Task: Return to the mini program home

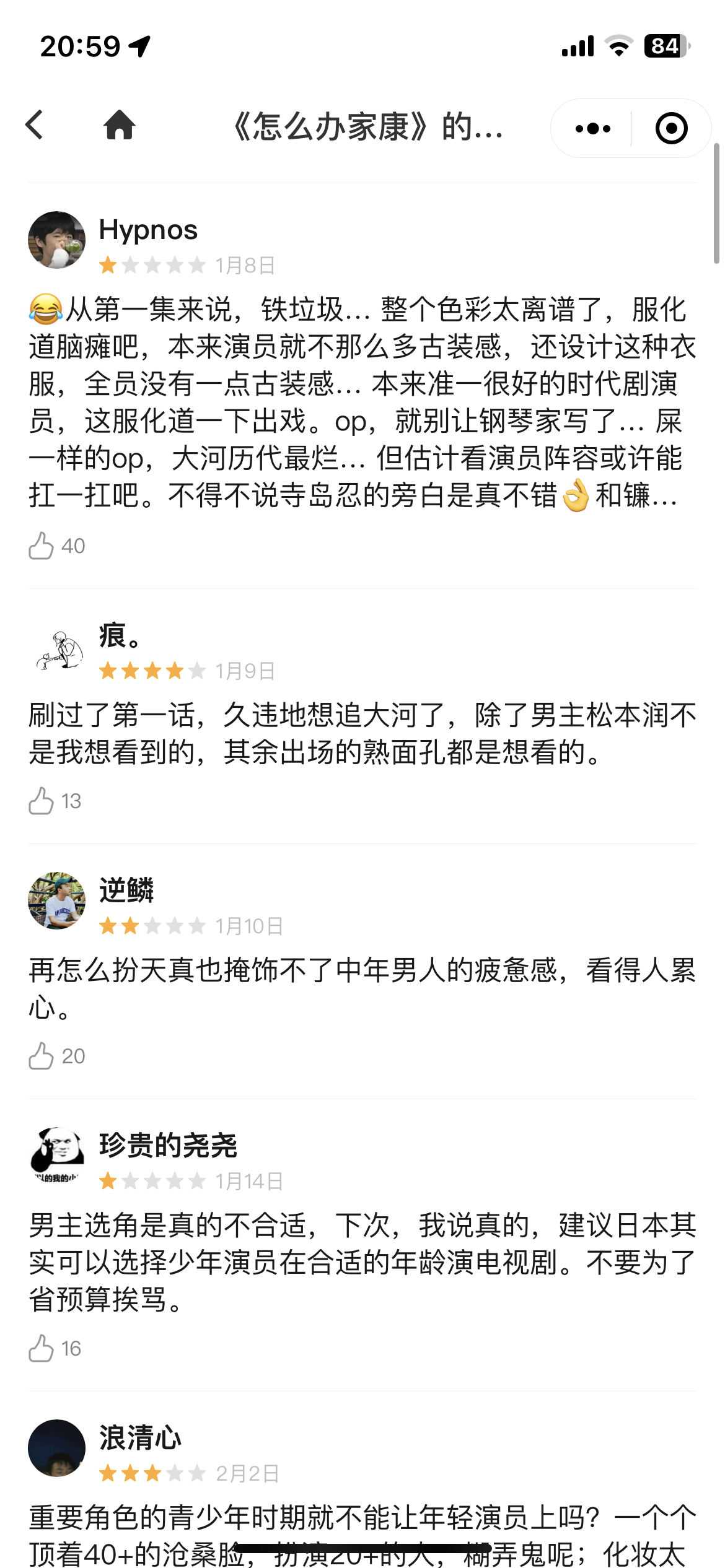Action: (119, 126)
